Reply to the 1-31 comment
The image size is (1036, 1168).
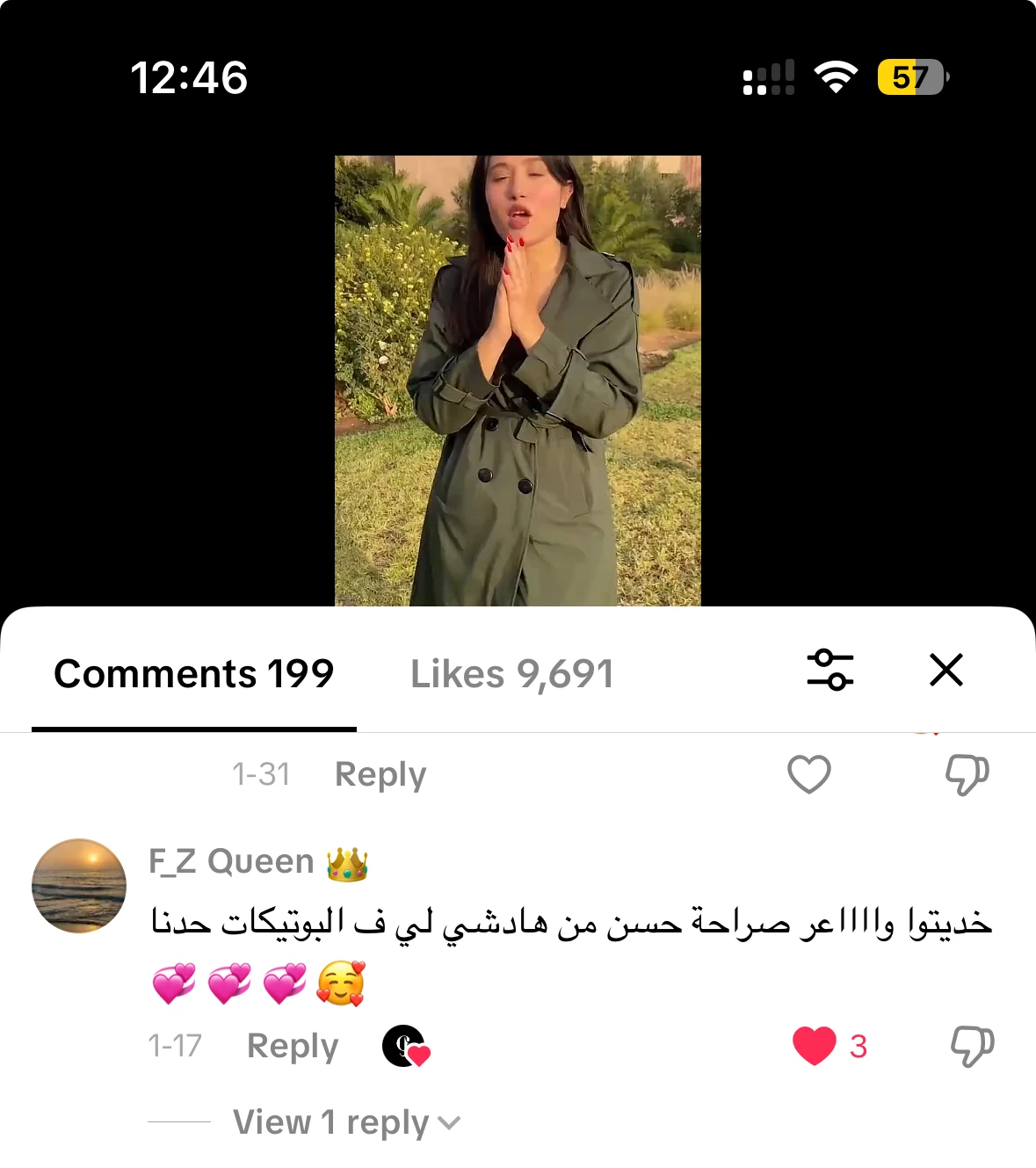[380, 774]
